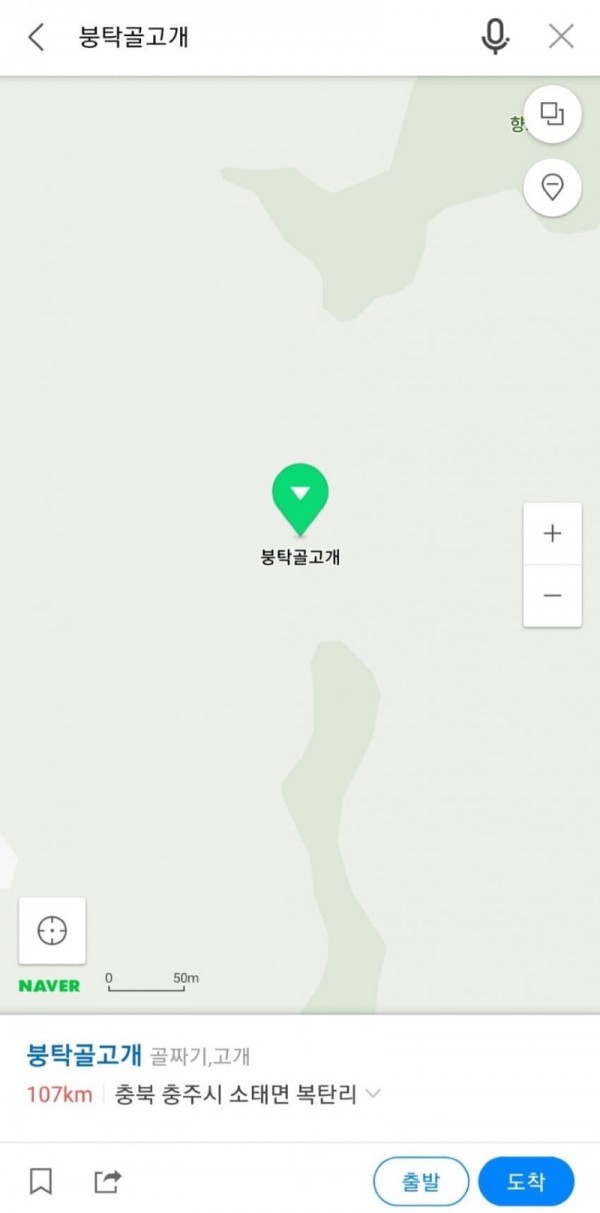Image resolution: width=600 pixels, height=1213 pixels.
Task: Set as destination with 도착
Action: pyautogui.click(x=526, y=1181)
